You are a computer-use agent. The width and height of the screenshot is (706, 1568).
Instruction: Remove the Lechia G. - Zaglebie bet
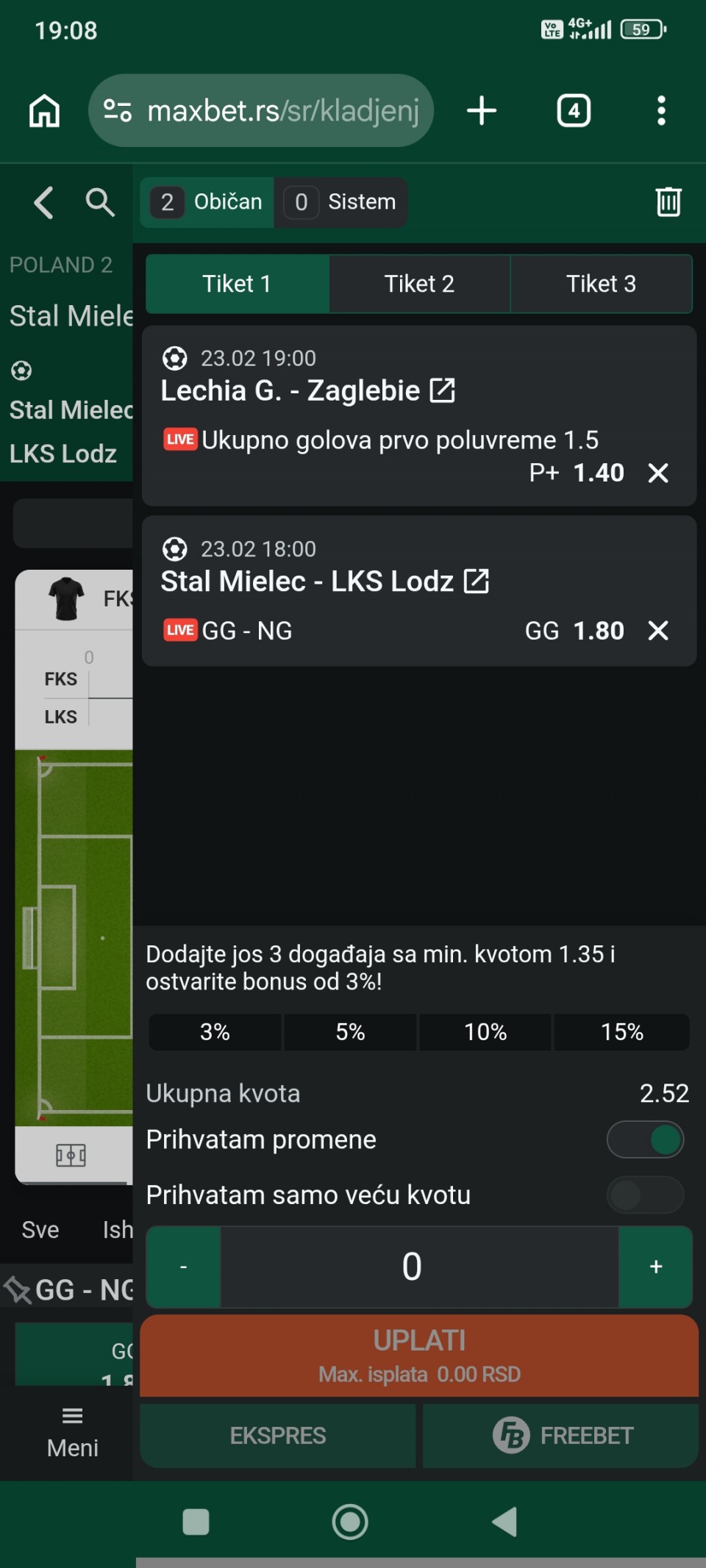(x=658, y=473)
